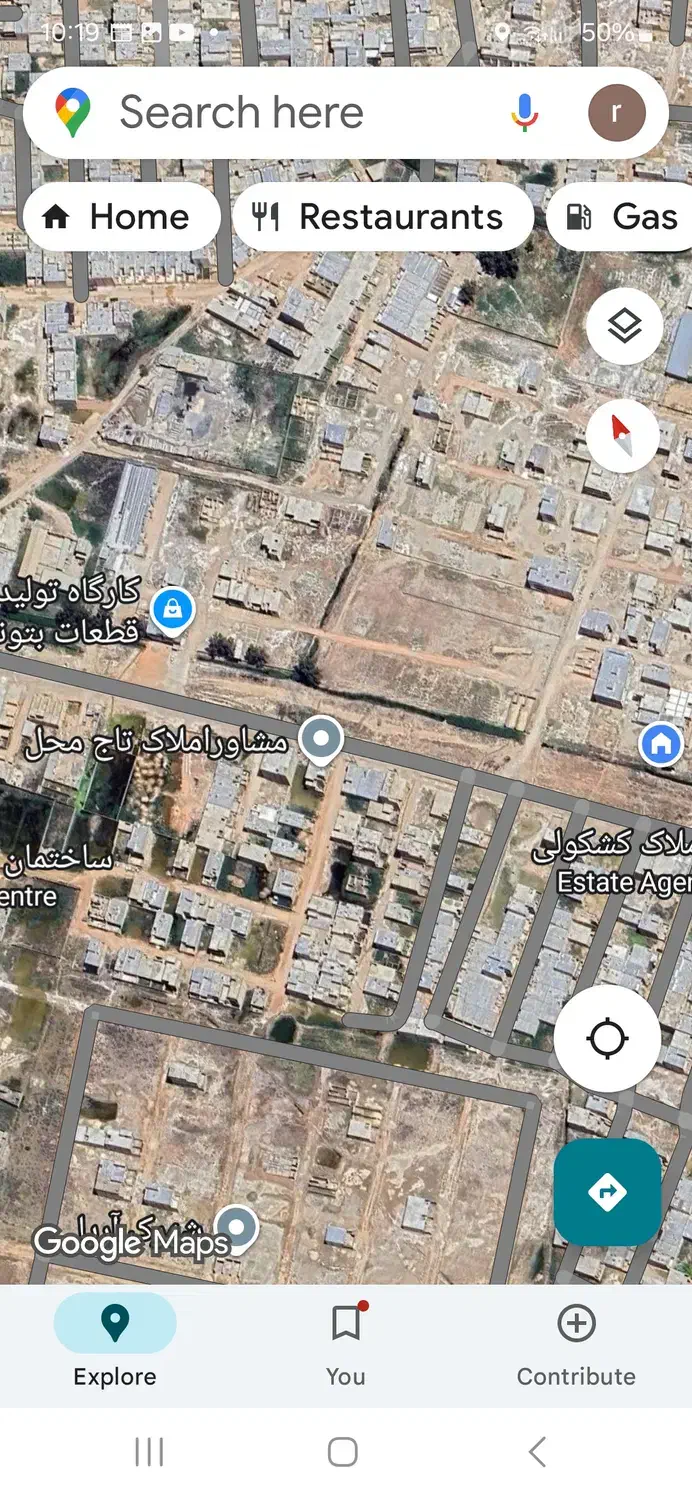Select the Restaurants chip
692x1500 pixels.
[383, 217]
